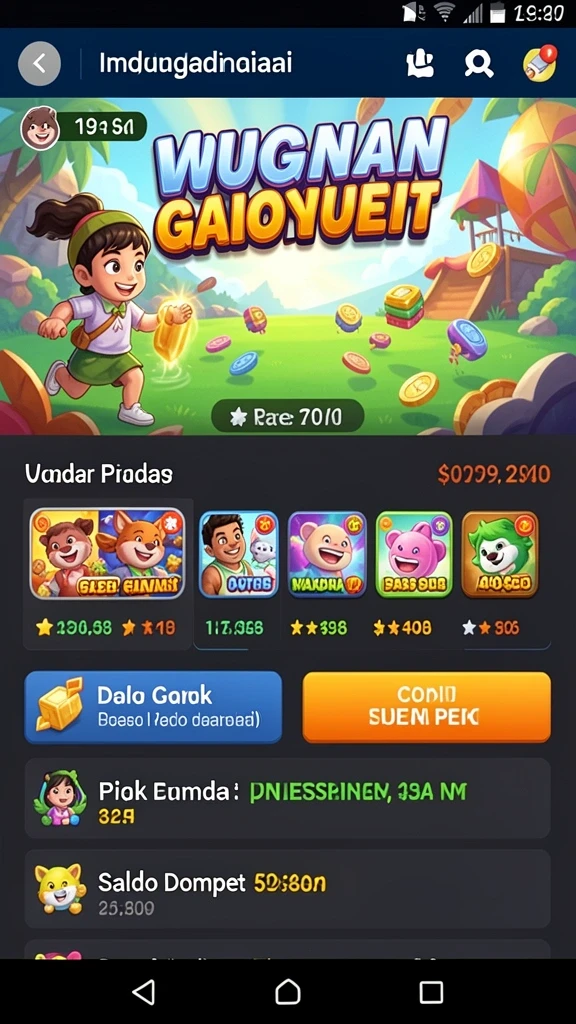Open the thumbs-up icon in top bar

420,63
